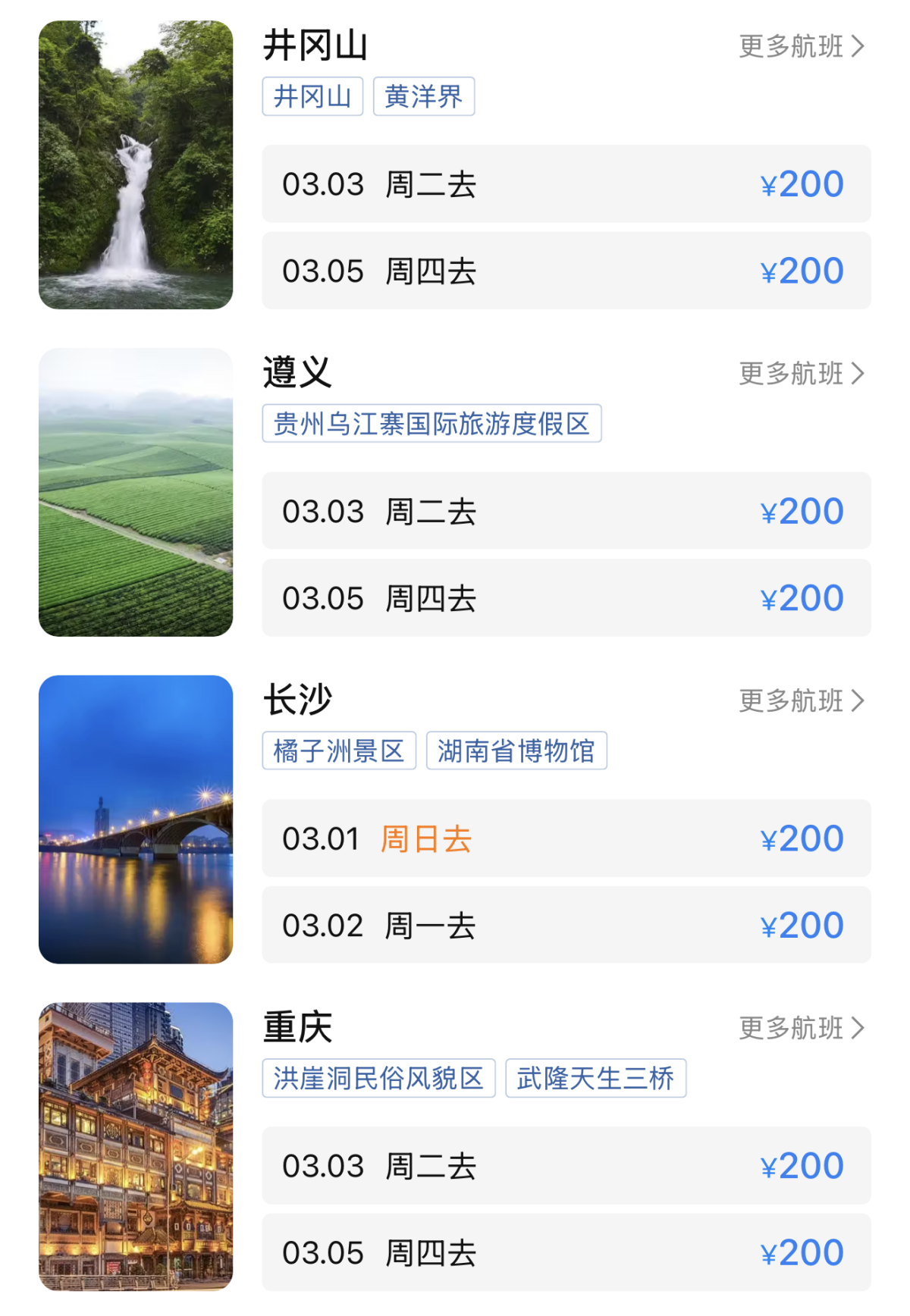The height and width of the screenshot is (1316, 910).
Task: Choose 遵义 03.05 周四去 flight
Action: pyautogui.click(x=566, y=598)
